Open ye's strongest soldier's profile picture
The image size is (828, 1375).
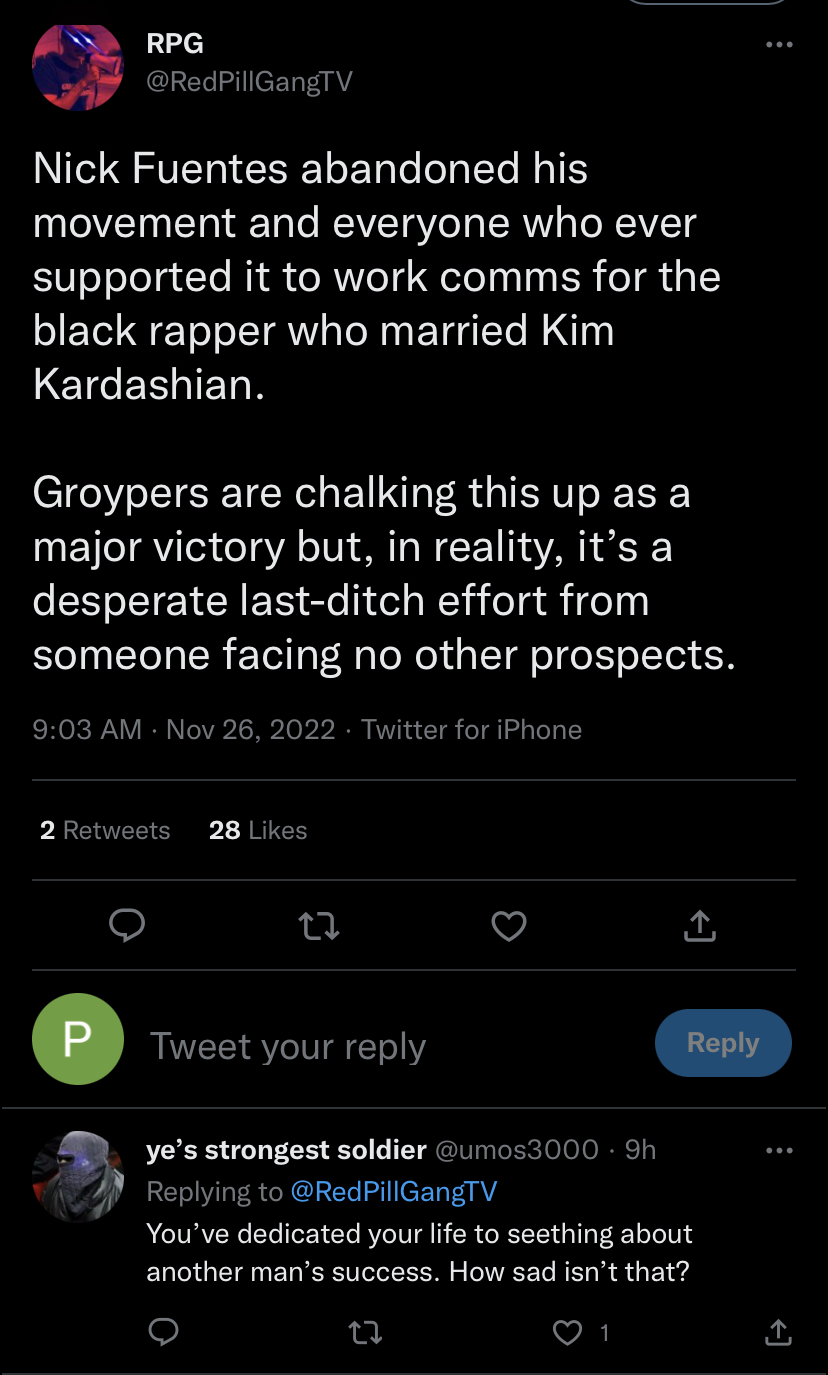tap(78, 1176)
